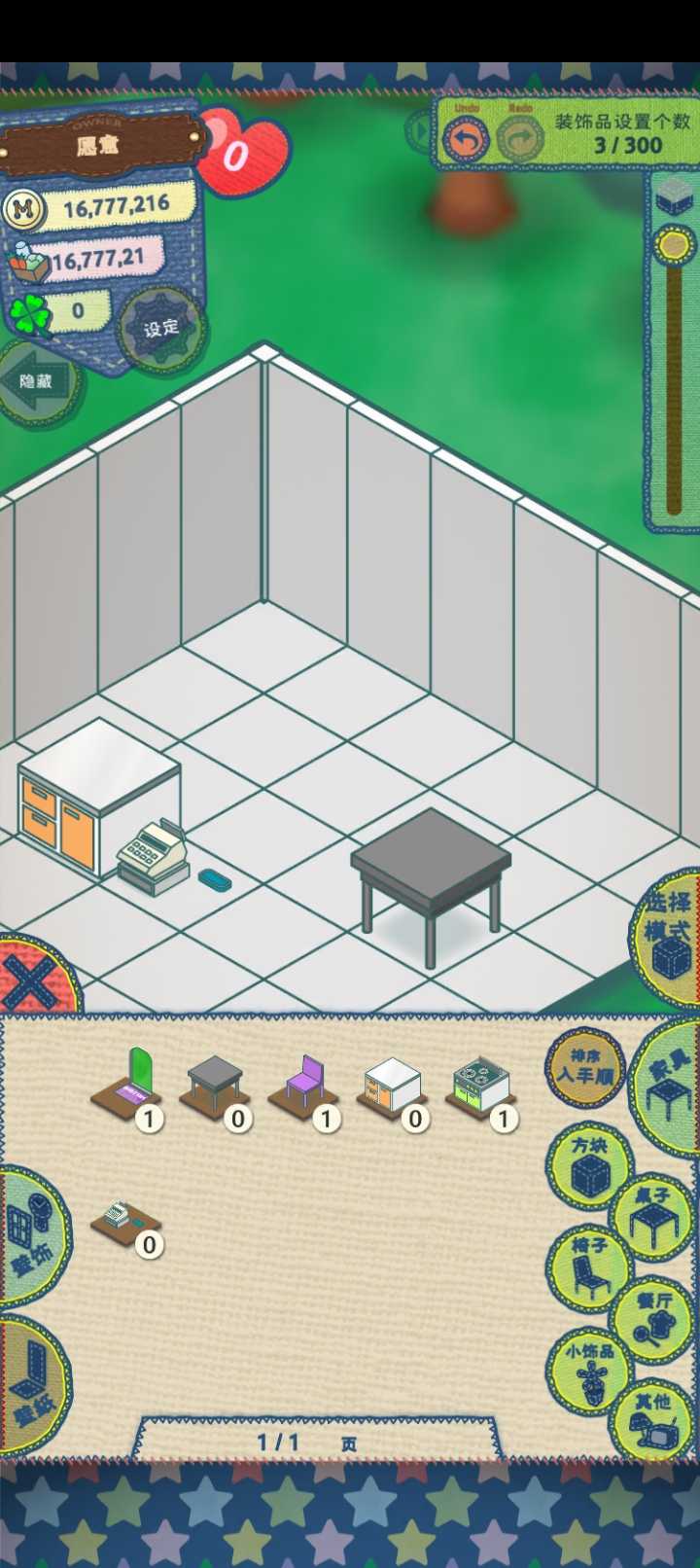This screenshot has height=1568, width=700.
Task: Redo the decoration change
Action: click(520, 140)
